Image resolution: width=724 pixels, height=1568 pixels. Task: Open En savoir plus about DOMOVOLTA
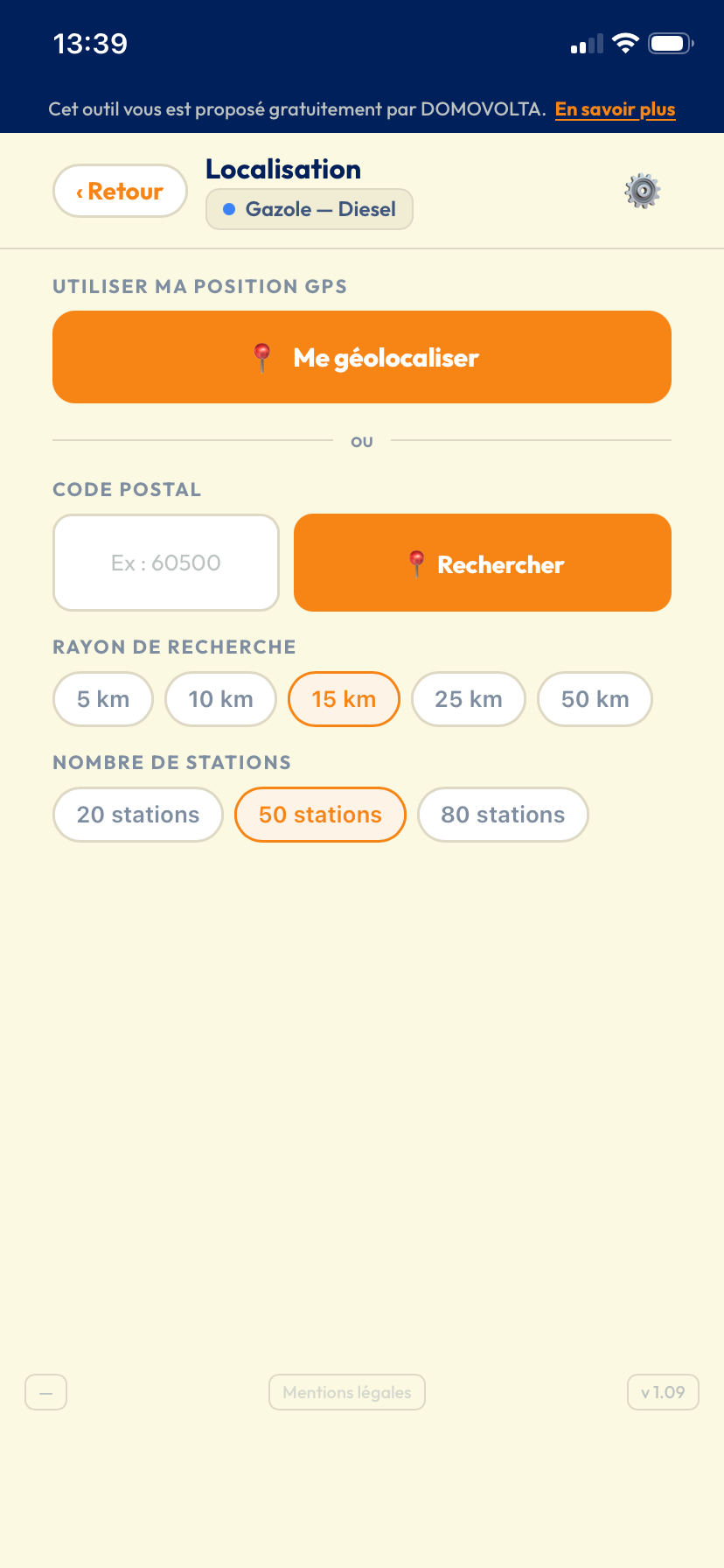pos(615,109)
